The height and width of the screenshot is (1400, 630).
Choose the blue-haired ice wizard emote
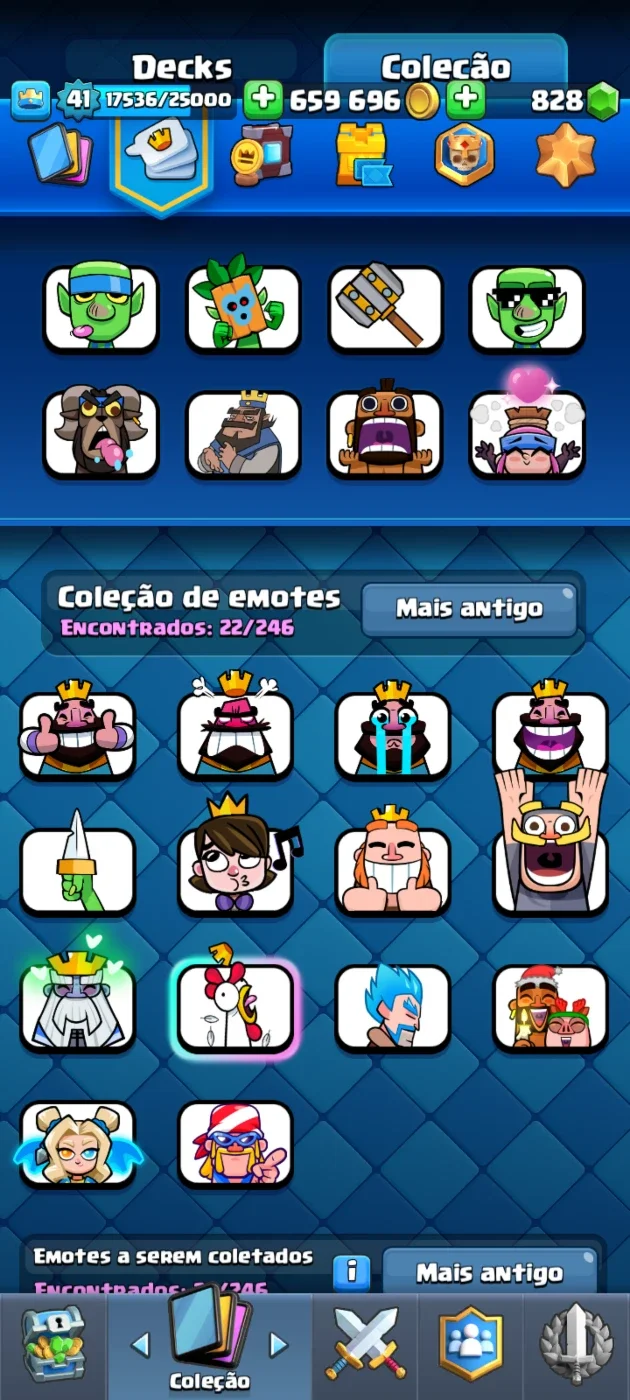393,1007
